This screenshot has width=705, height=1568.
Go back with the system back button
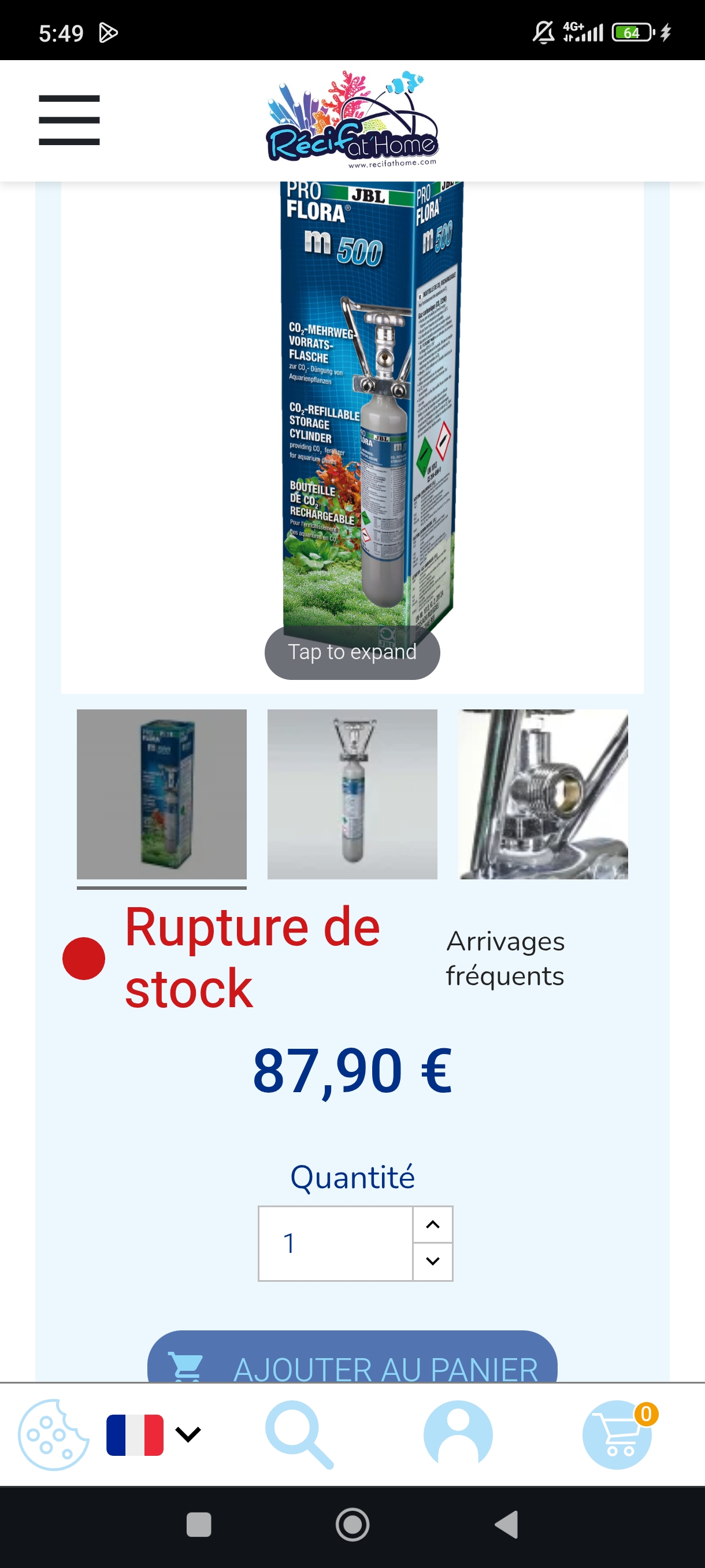pos(507,1525)
